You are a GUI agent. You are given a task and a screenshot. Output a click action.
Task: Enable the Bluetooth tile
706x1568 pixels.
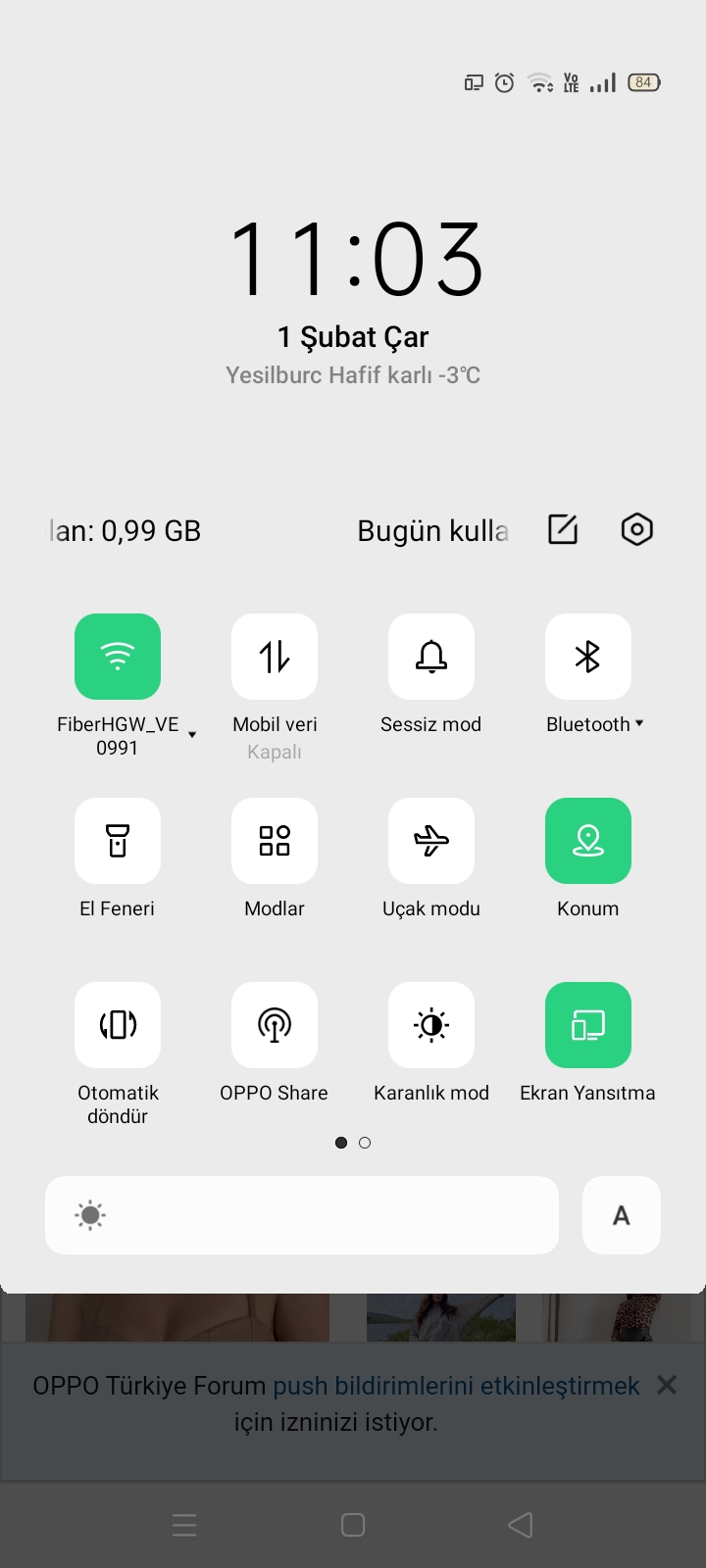click(x=588, y=657)
